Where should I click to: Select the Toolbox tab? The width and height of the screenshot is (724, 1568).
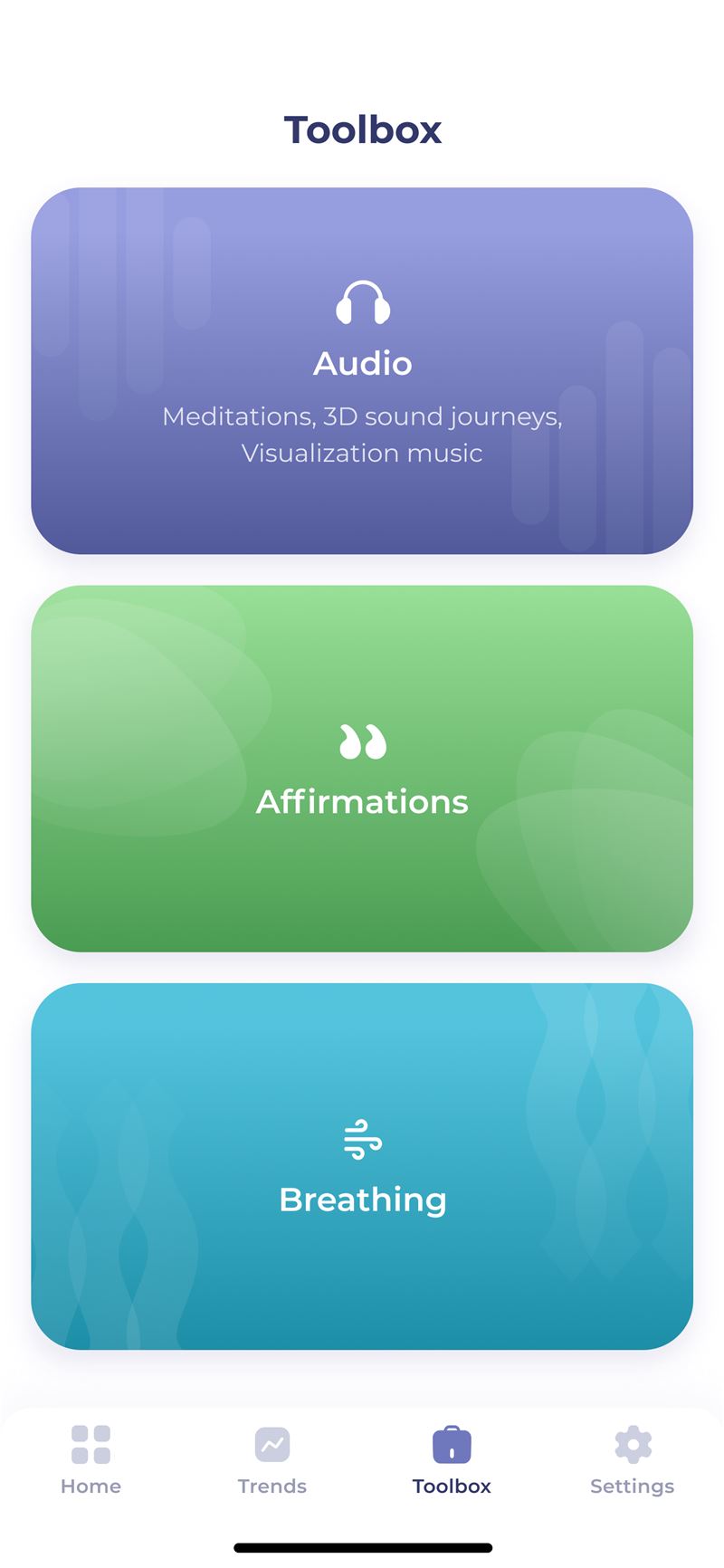pos(452,1460)
